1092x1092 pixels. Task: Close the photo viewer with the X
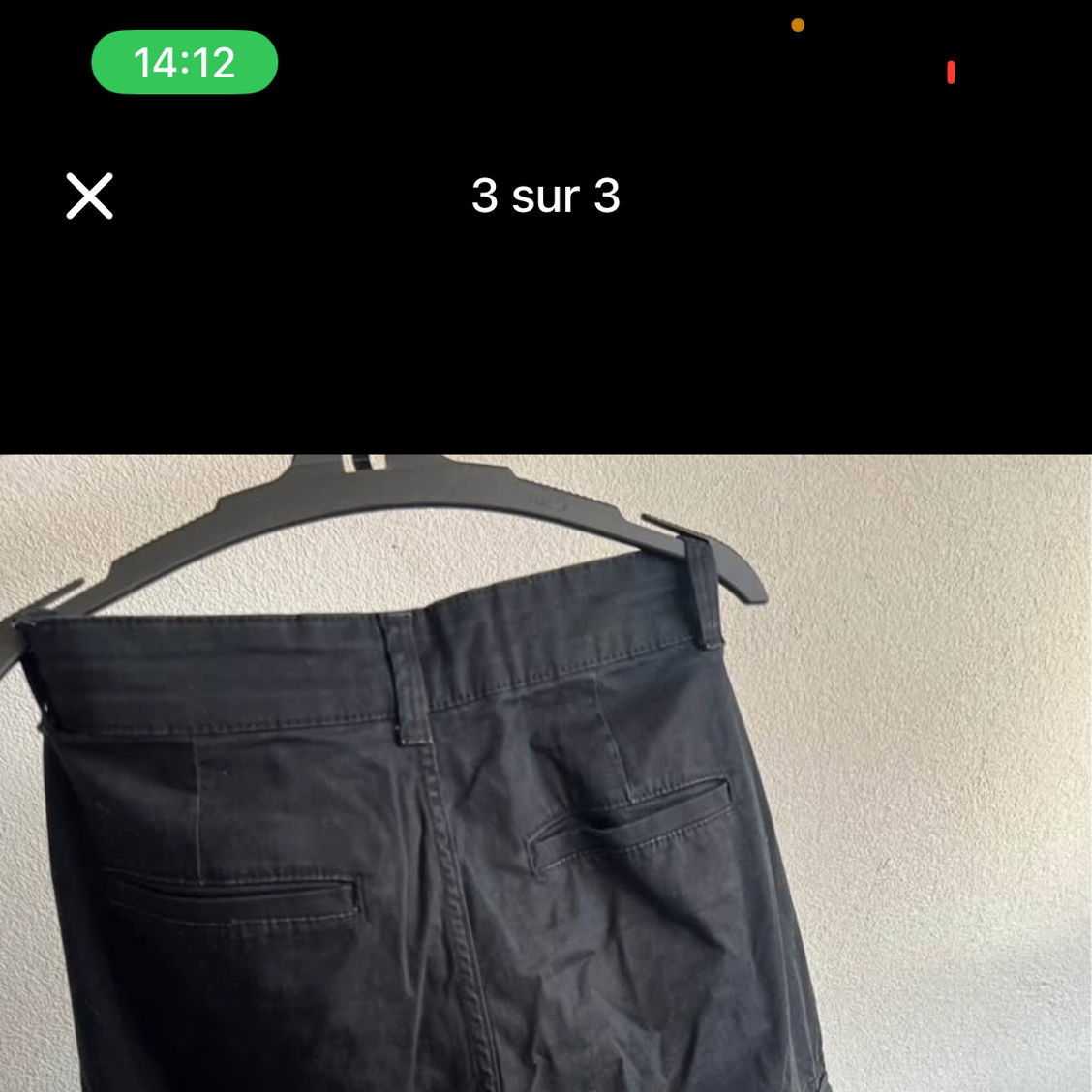90,197
